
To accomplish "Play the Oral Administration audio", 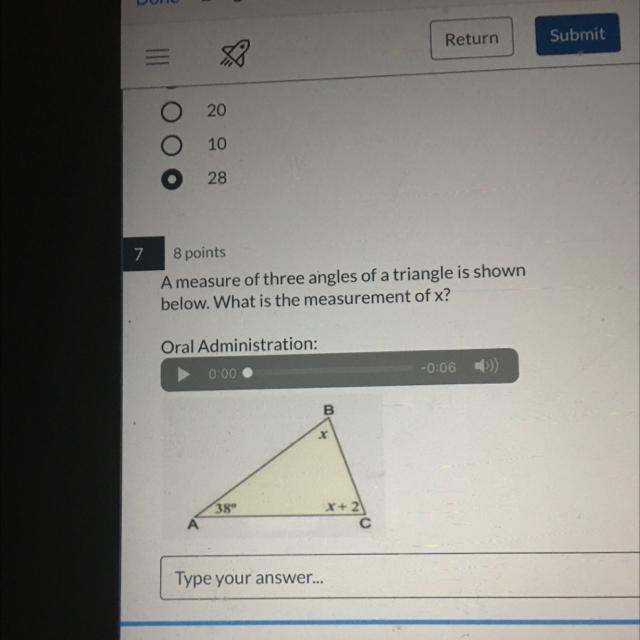I will point(183,374).
